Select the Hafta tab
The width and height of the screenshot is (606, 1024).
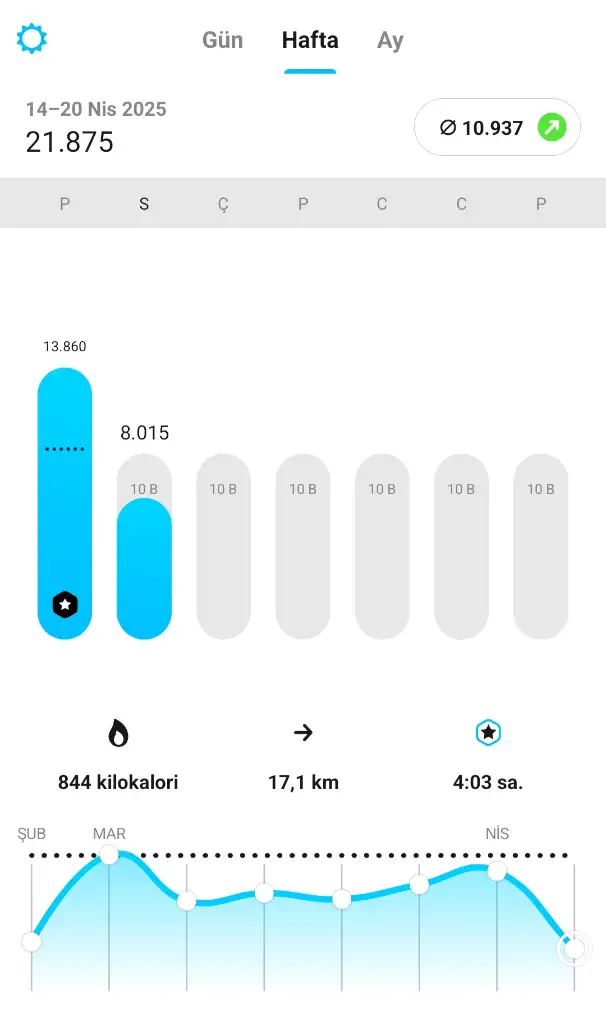click(310, 41)
